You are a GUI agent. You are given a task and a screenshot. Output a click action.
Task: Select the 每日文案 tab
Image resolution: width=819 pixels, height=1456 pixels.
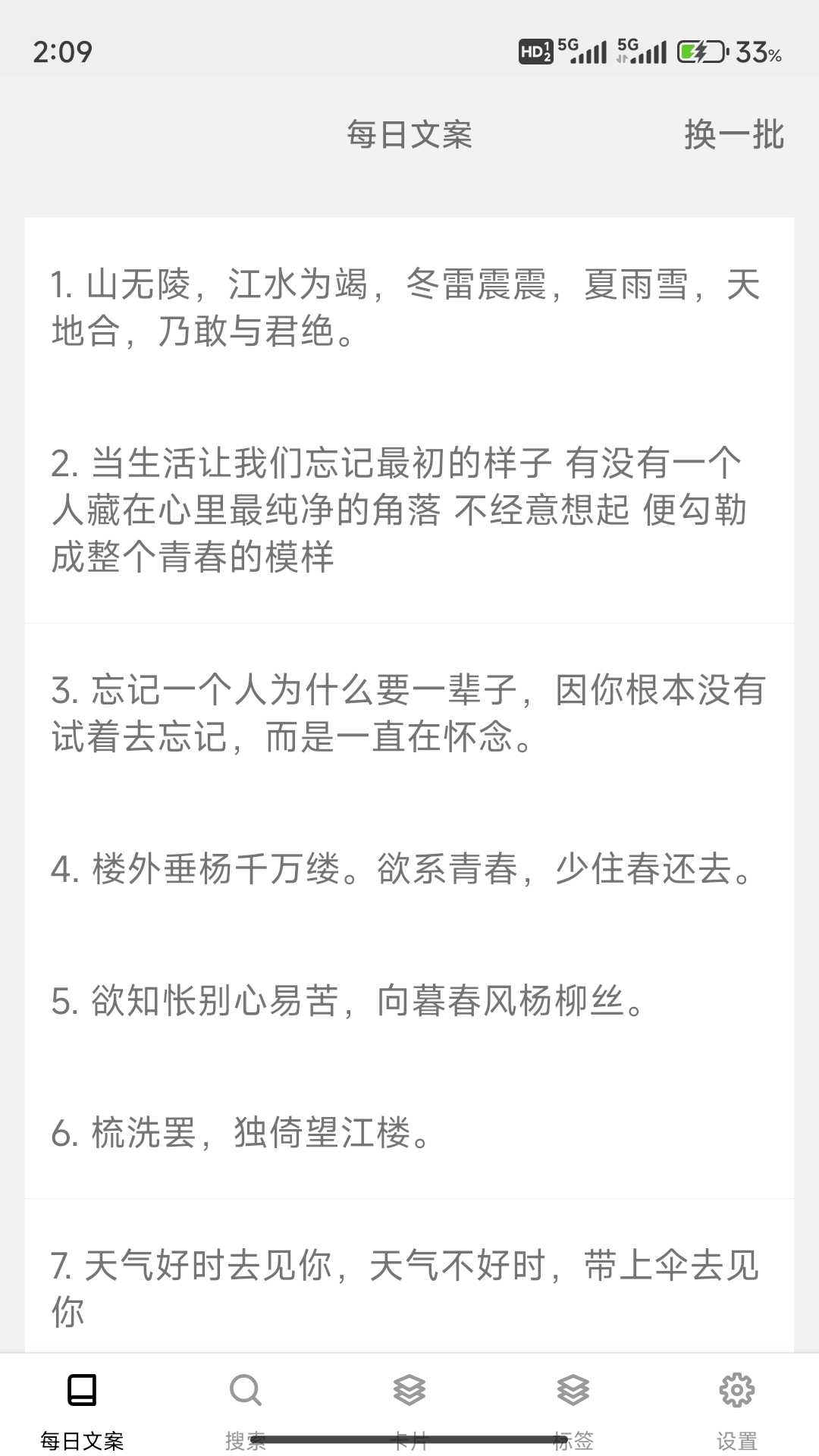click(82, 1406)
